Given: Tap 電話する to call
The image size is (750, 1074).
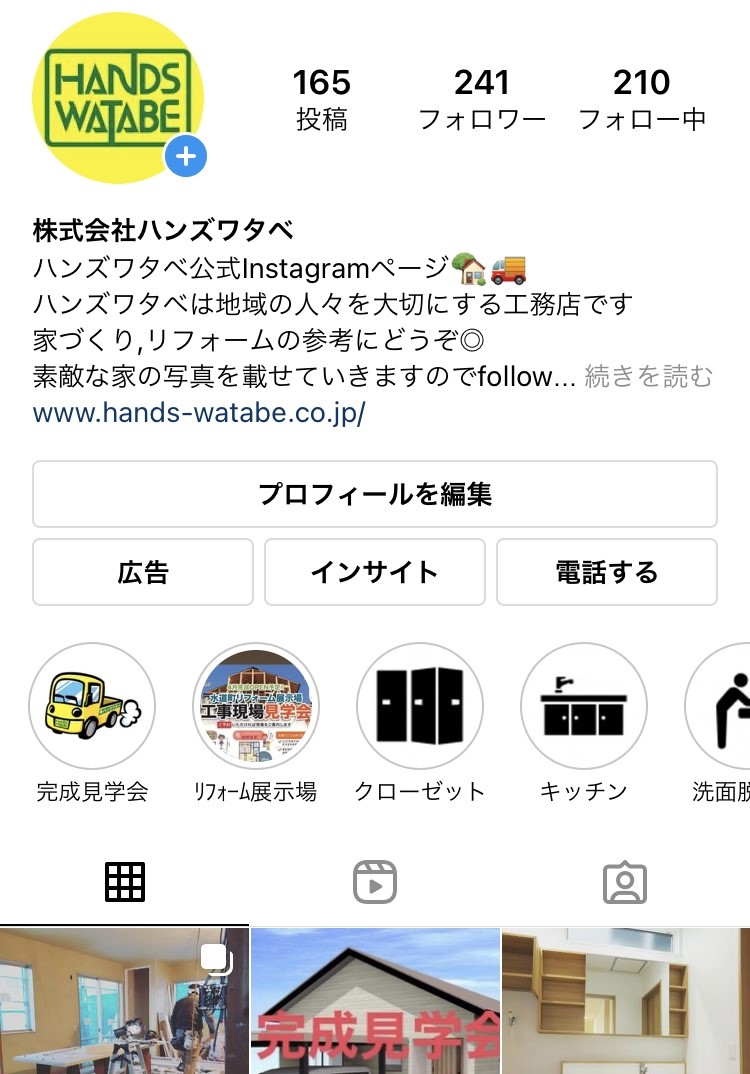Looking at the screenshot, I should pos(607,572).
